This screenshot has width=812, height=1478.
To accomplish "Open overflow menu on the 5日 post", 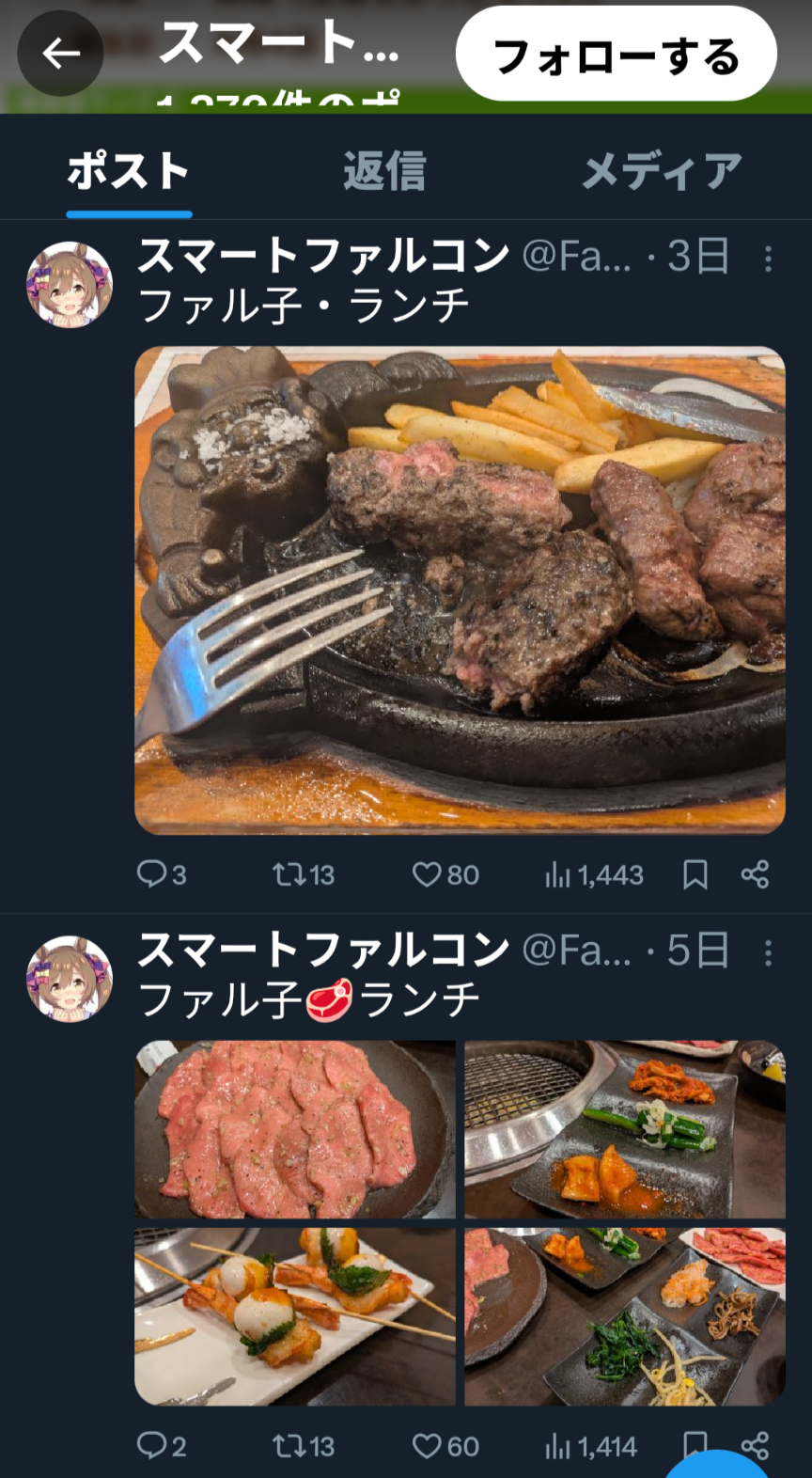I will (768, 953).
